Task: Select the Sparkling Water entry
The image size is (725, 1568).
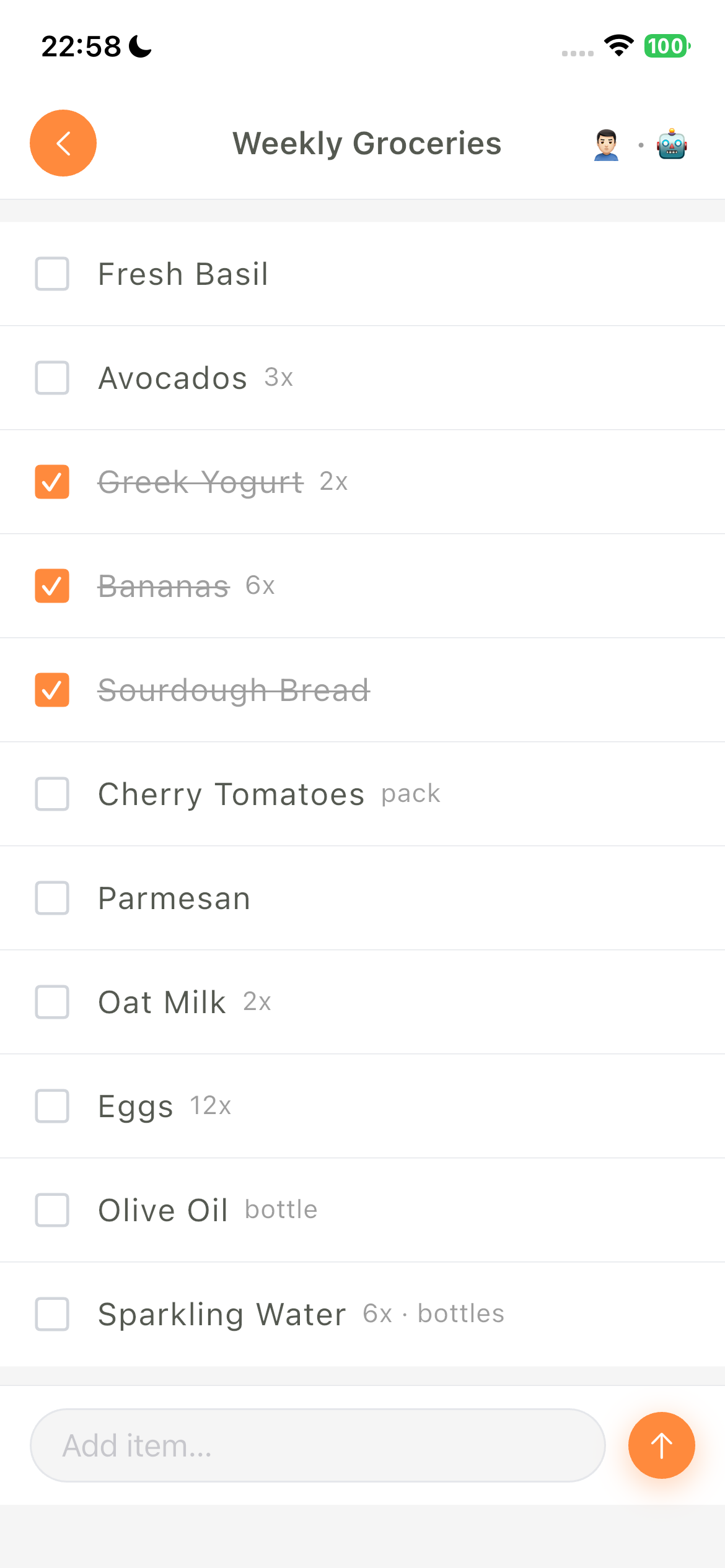Action: coord(222,1314)
